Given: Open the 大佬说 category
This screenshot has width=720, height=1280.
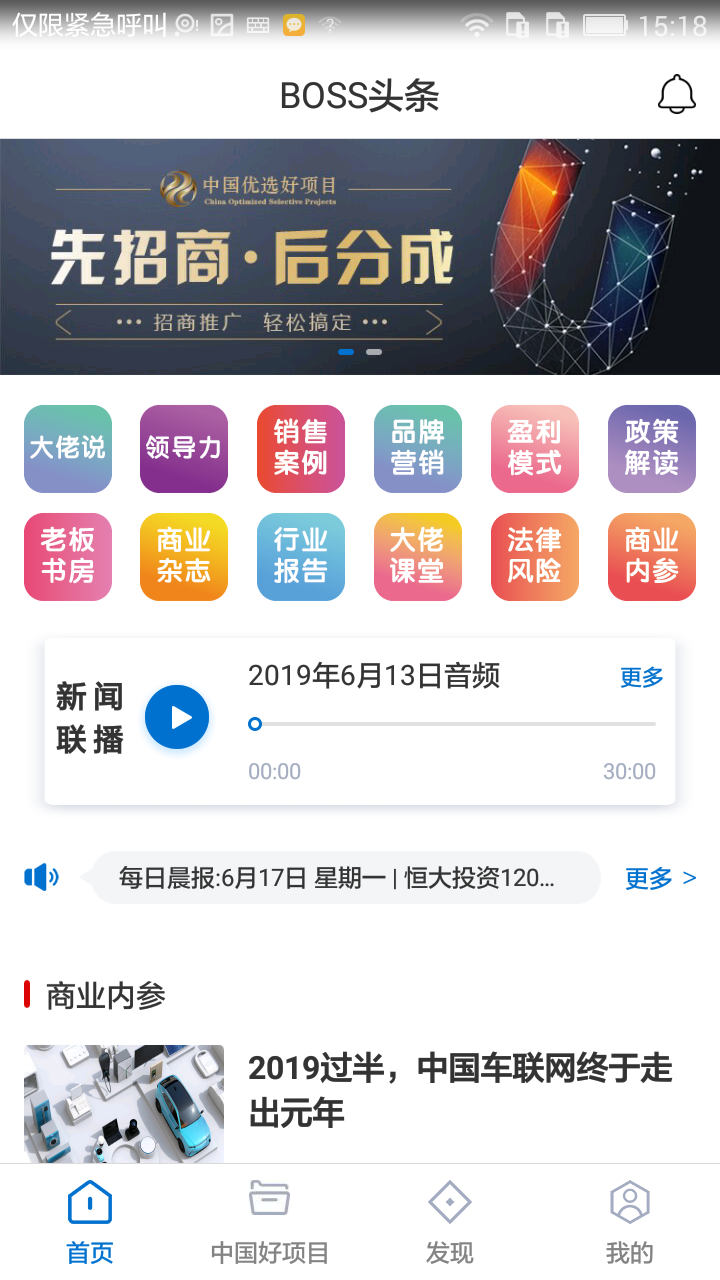Looking at the screenshot, I should coord(67,449).
